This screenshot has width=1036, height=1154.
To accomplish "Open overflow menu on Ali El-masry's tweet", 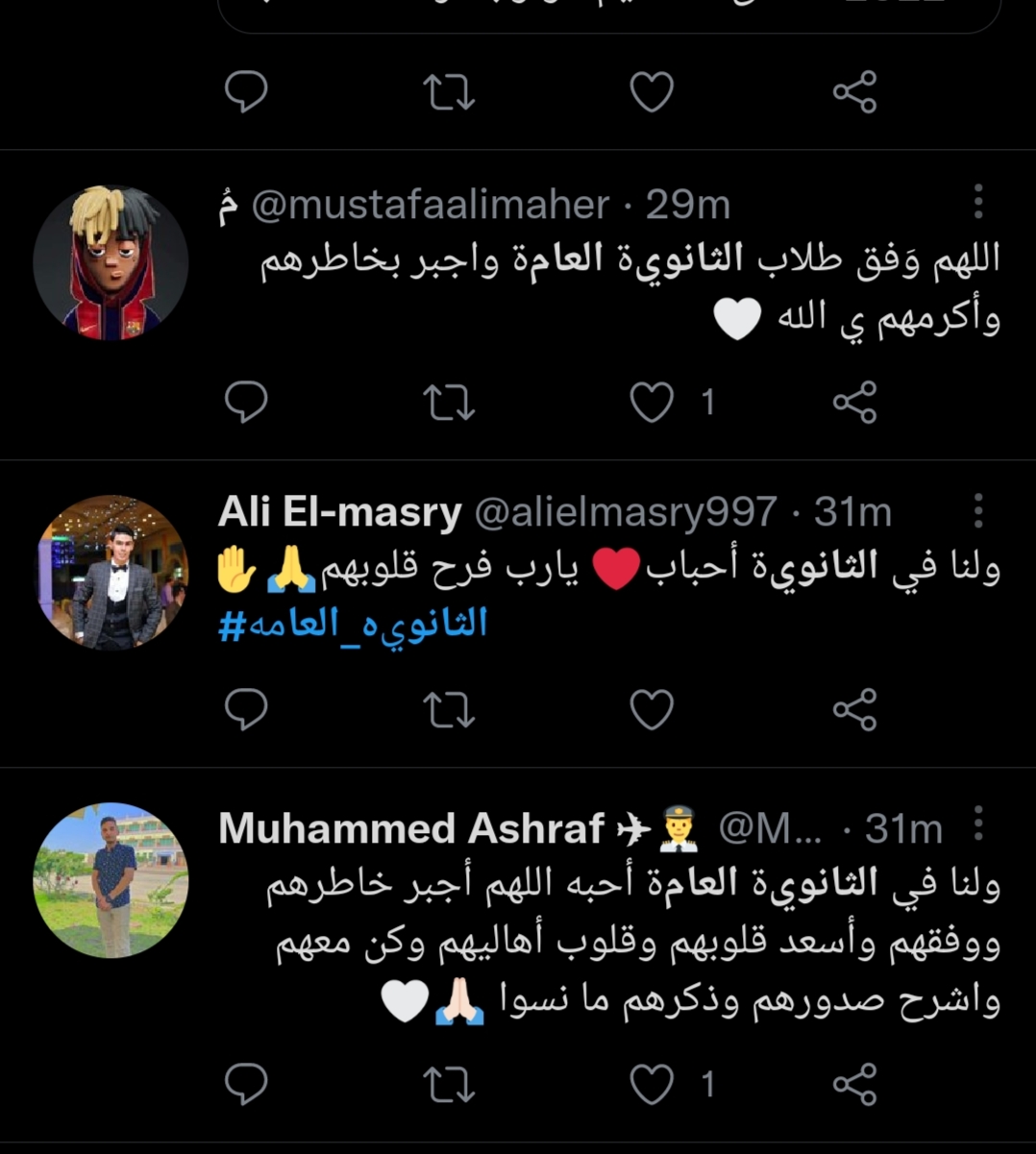I will coord(978,510).
